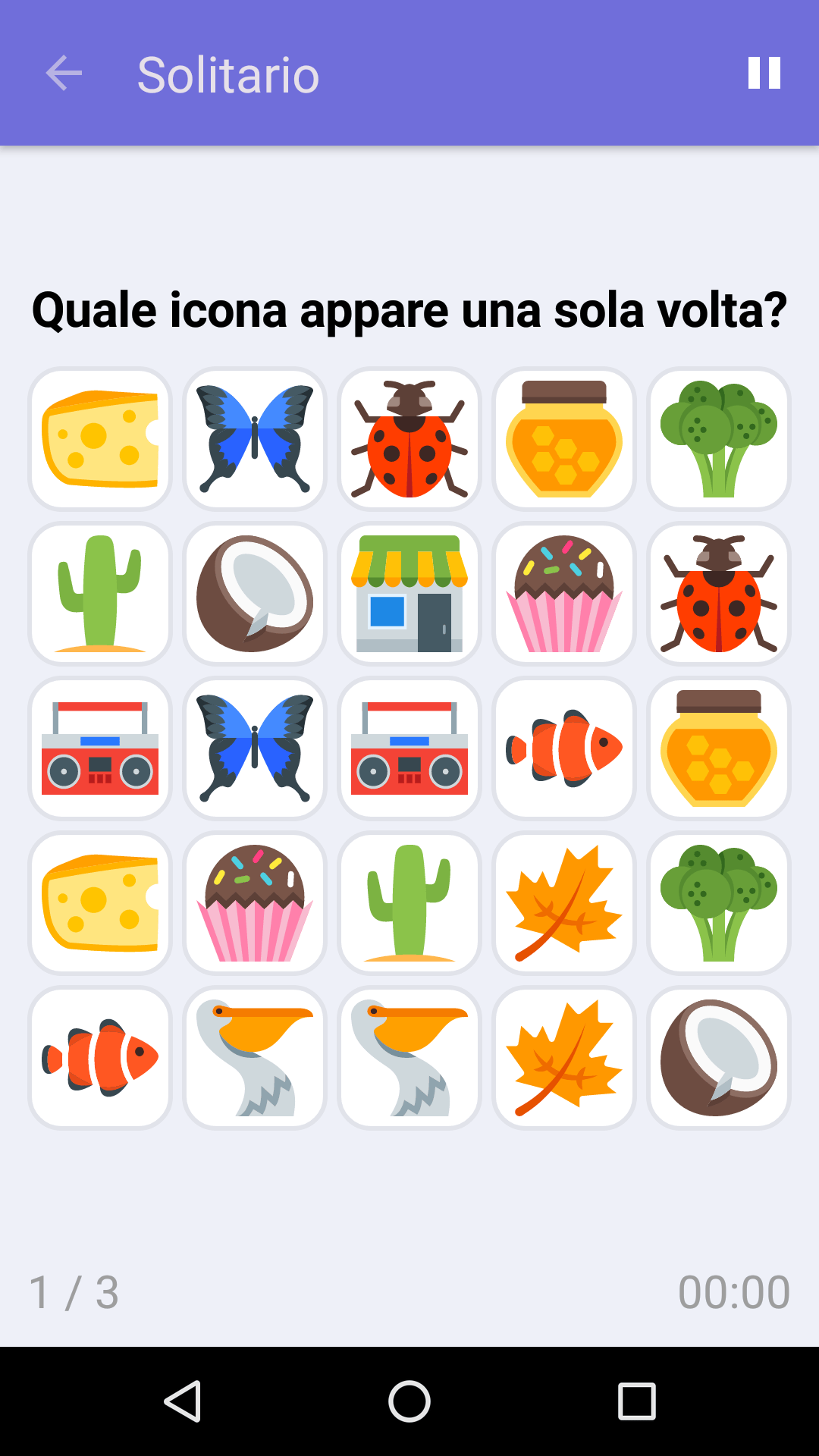Click the coconut next to the cactus
The image size is (819, 1456).
click(255, 595)
